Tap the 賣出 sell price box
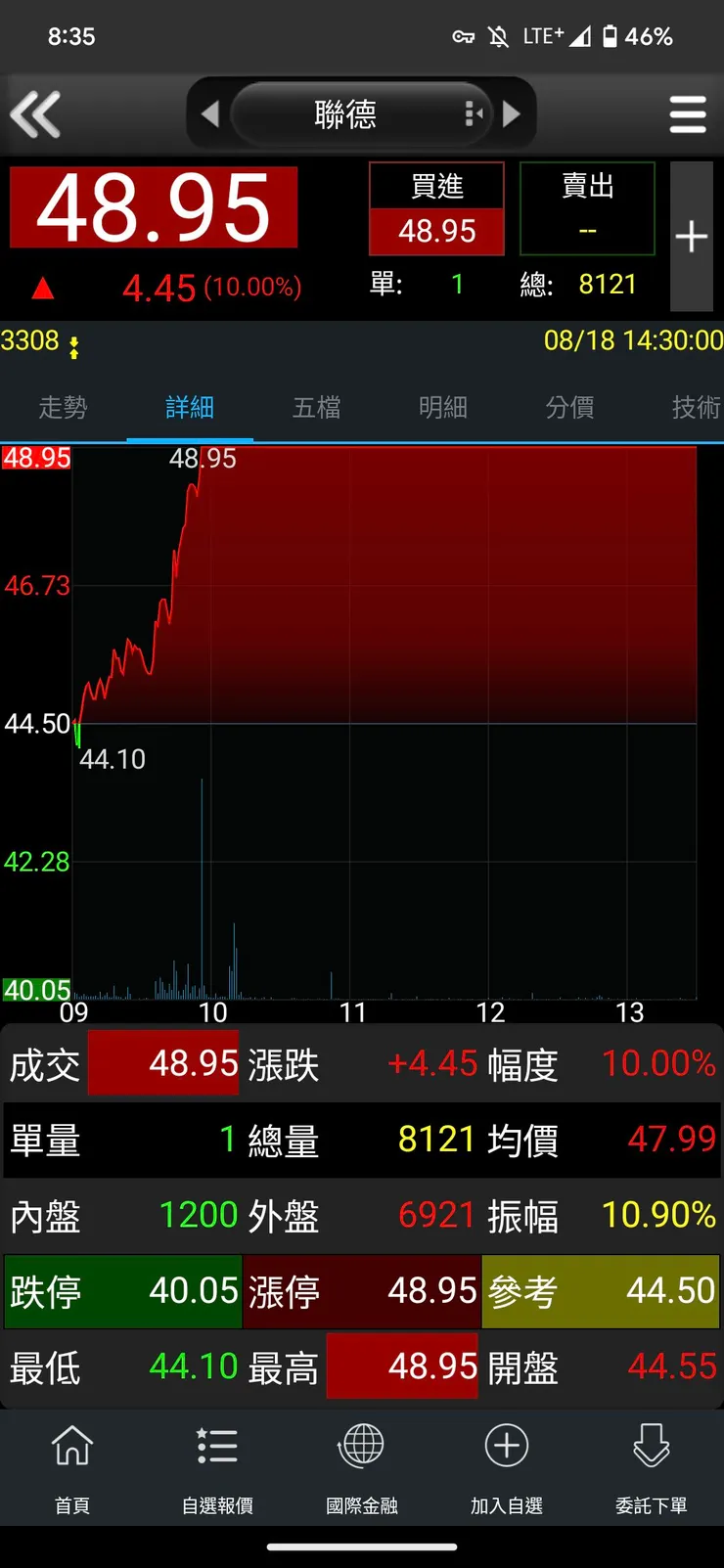This screenshot has height=1568, width=724. [x=587, y=209]
